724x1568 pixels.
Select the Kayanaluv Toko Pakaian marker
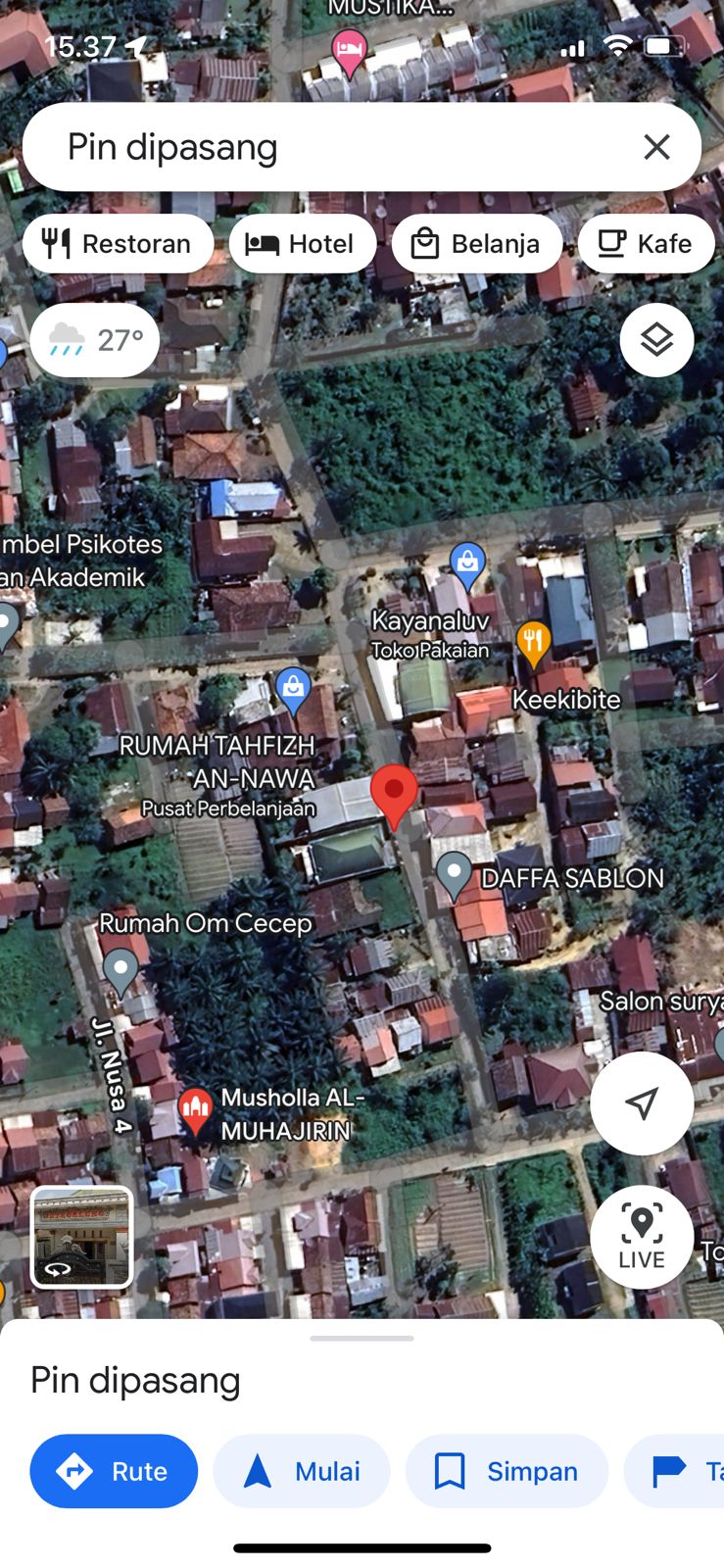click(x=467, y=565)
